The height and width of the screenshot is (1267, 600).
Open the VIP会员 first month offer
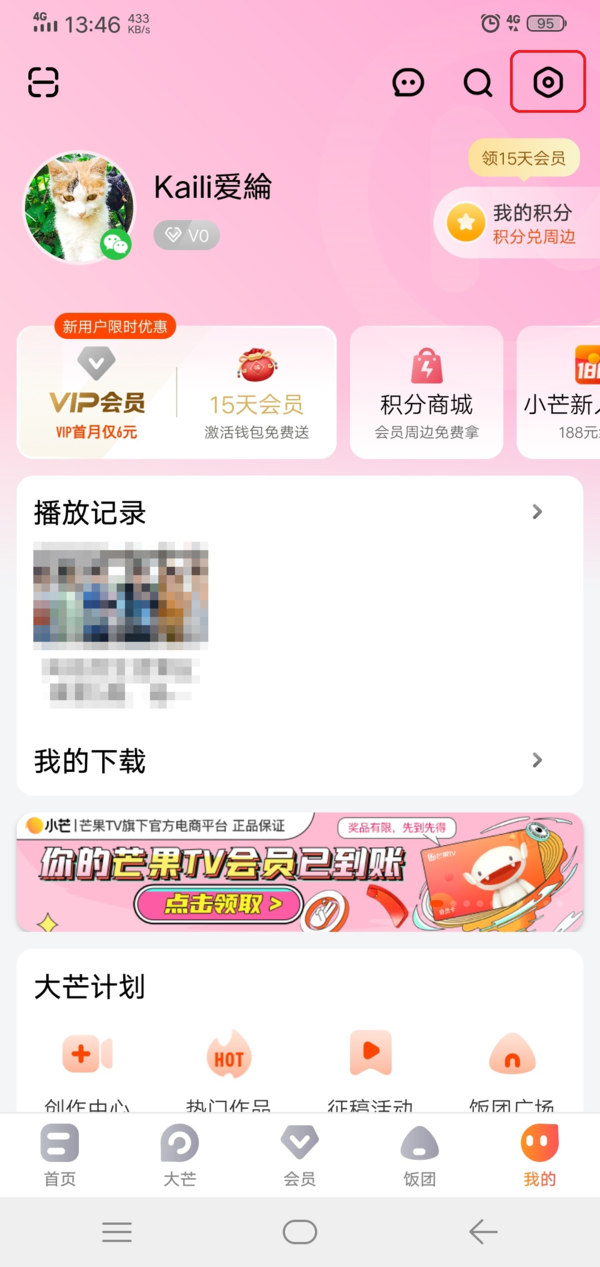click(x=97, y=392)
